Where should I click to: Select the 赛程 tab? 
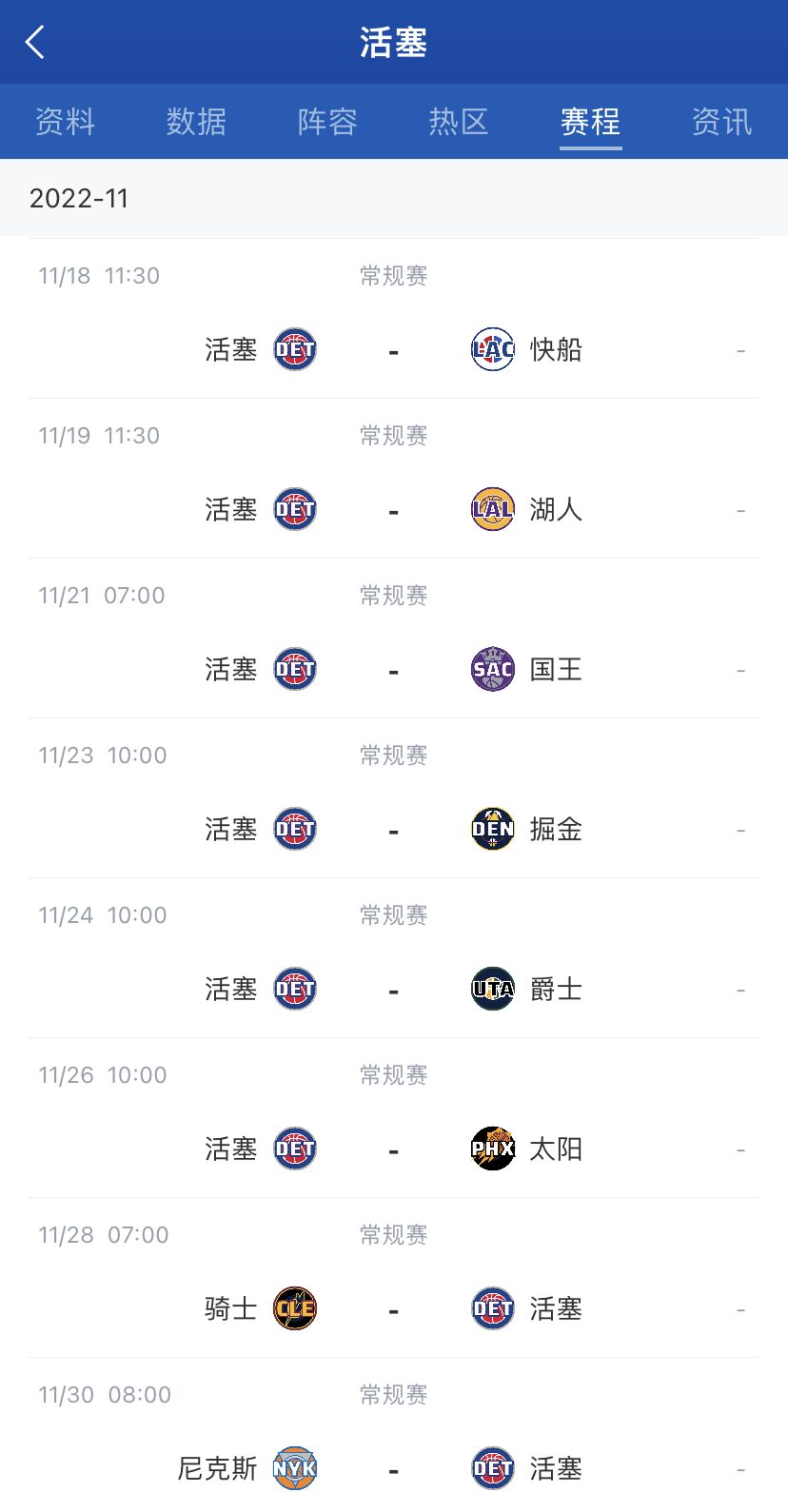[590, 122]
